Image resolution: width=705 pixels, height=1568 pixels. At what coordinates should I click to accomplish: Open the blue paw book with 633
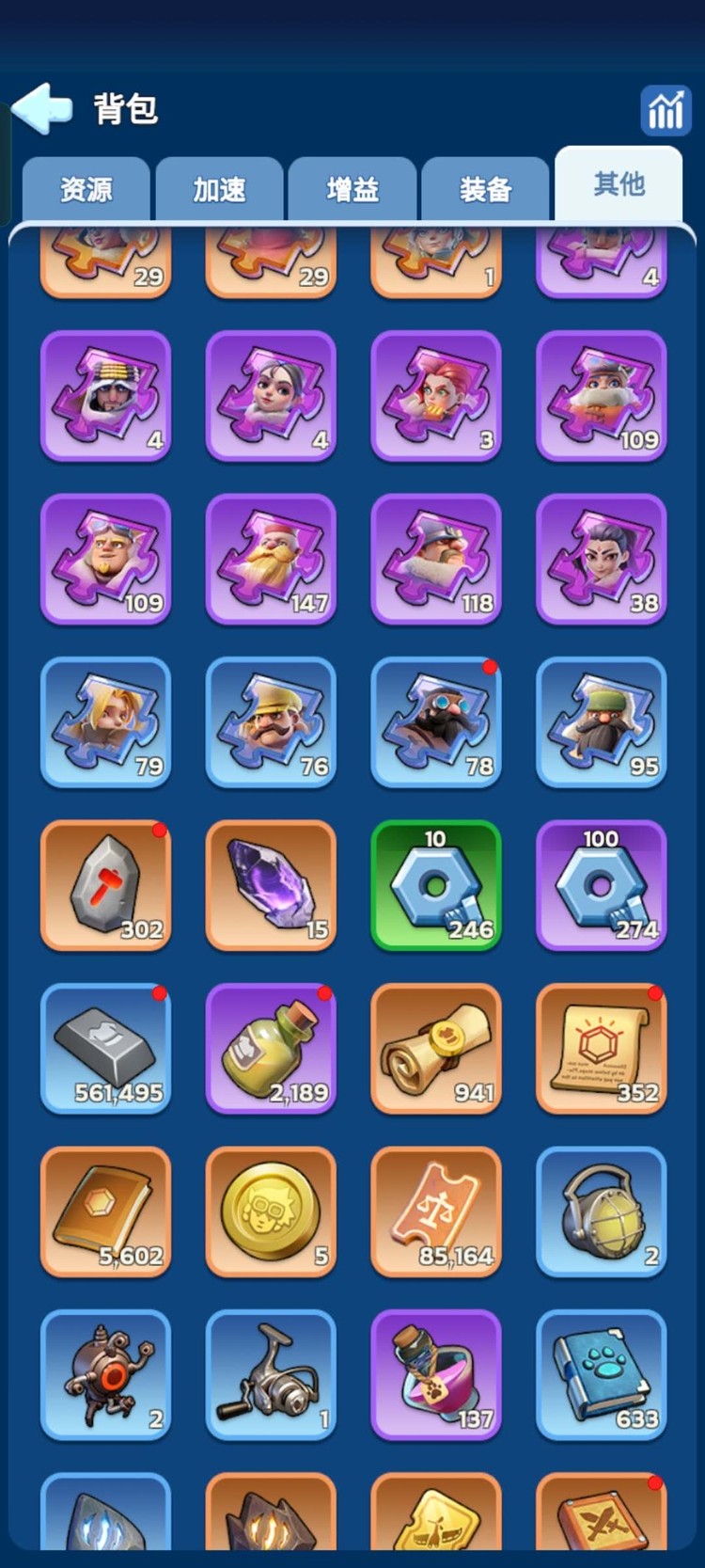click(x=602, y=1375)
